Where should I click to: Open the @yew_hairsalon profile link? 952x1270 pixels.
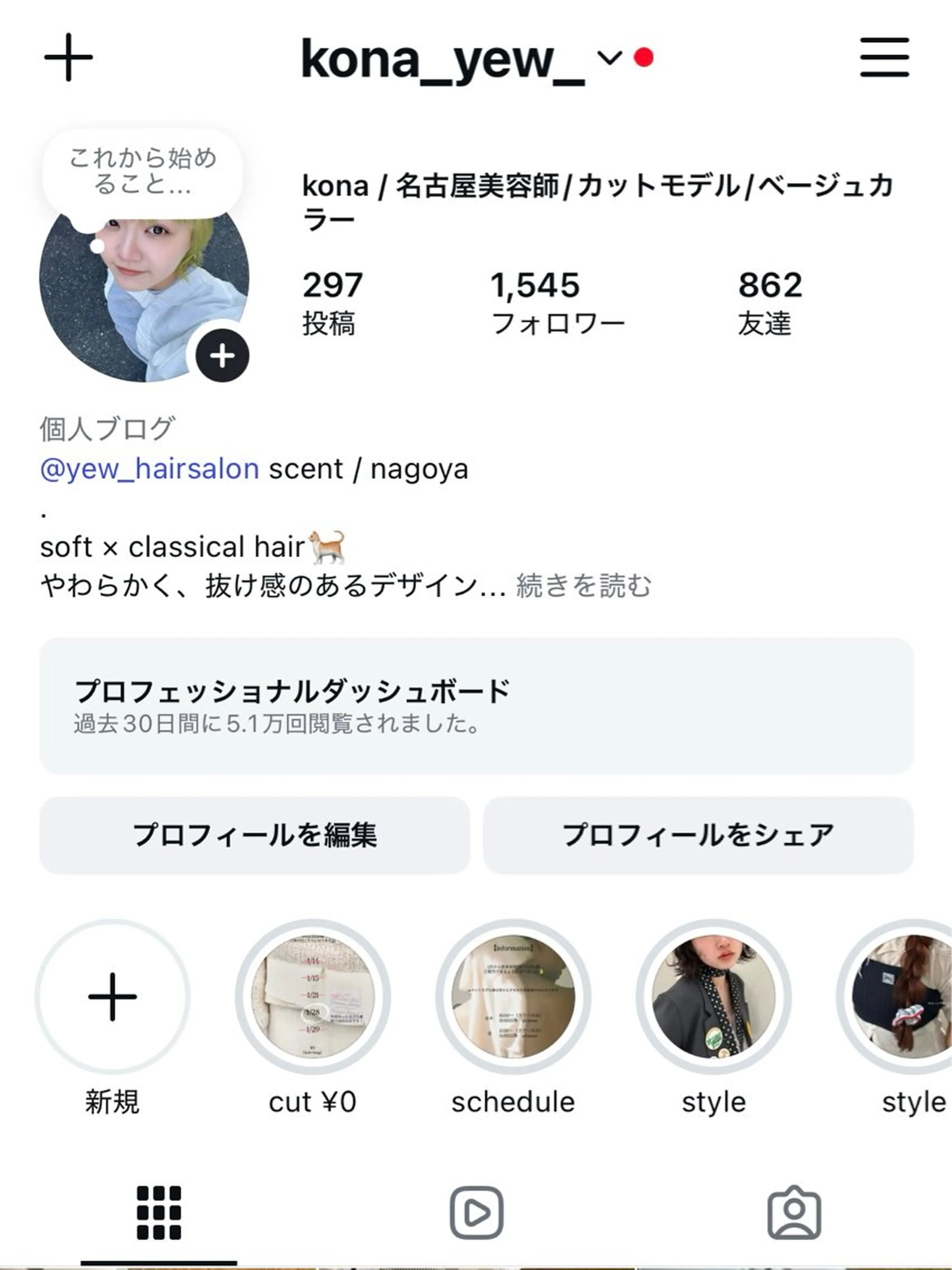(x=149, y=469)
